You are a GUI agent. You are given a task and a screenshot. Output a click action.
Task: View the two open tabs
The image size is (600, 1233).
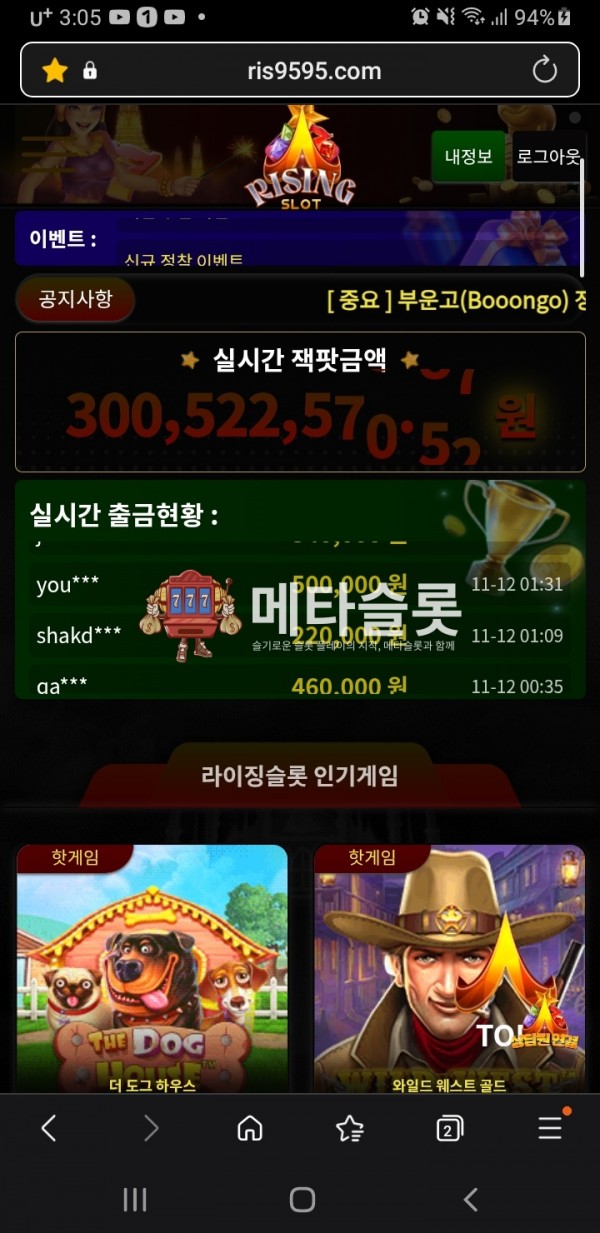point(450,1129)
